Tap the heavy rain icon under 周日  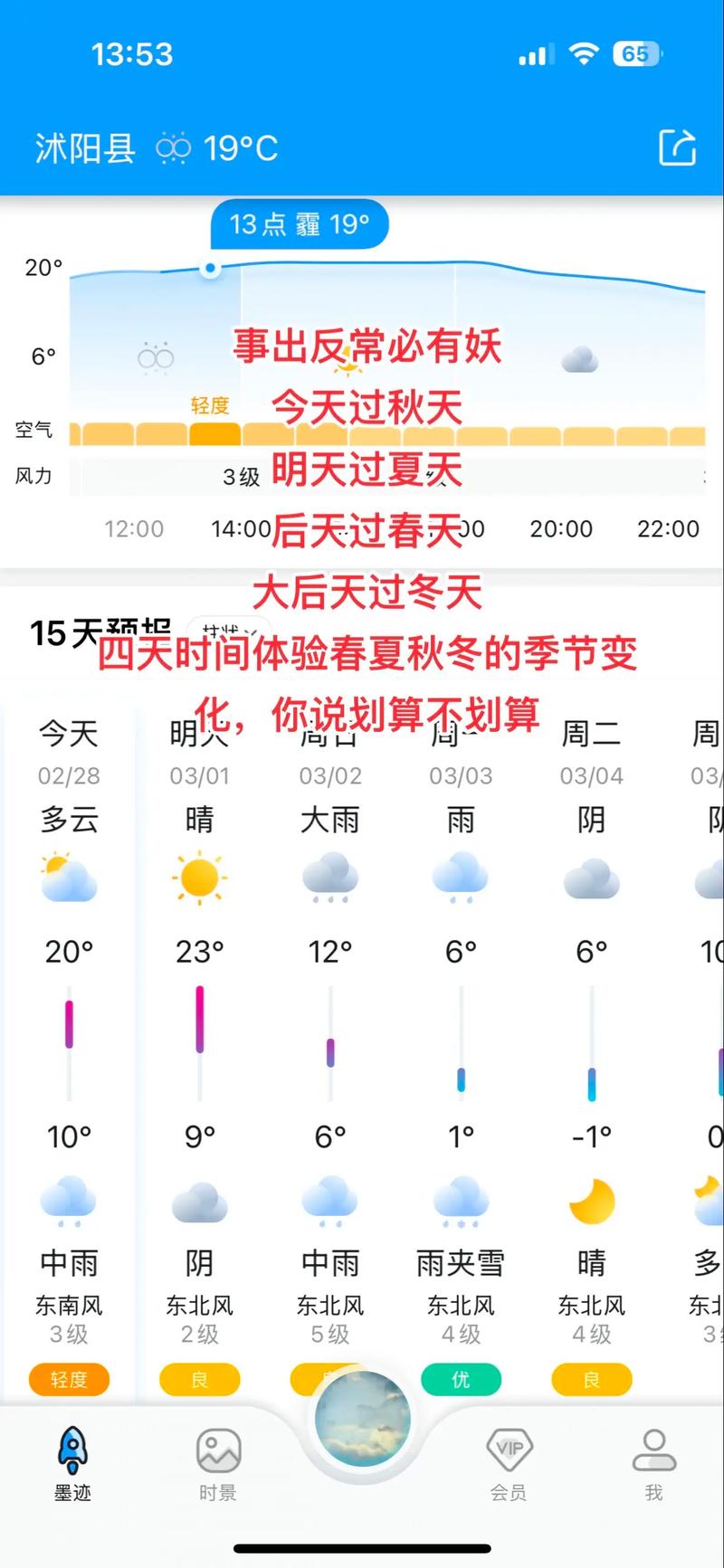pos(329,876)
